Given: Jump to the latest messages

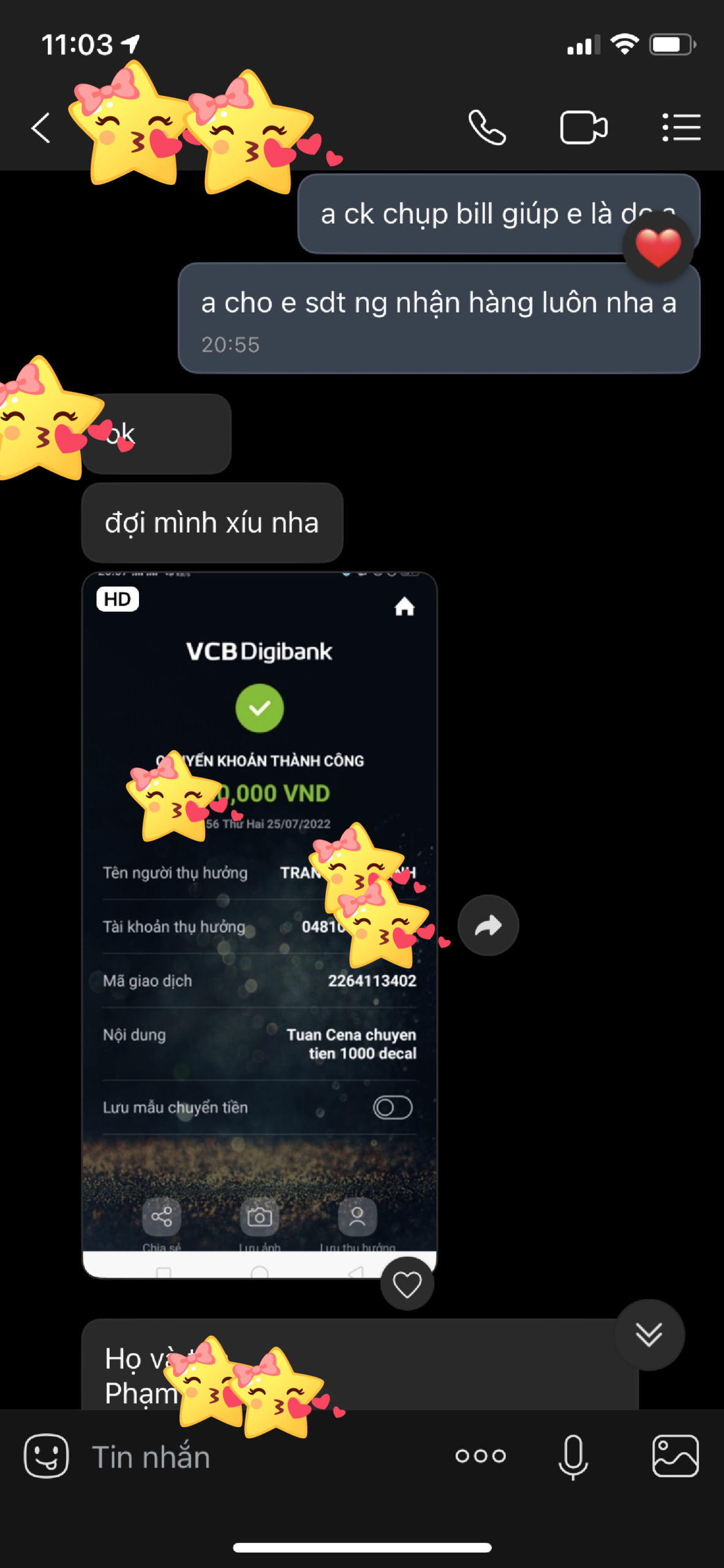Looking at the screenshot, I should pos(649,1334).
